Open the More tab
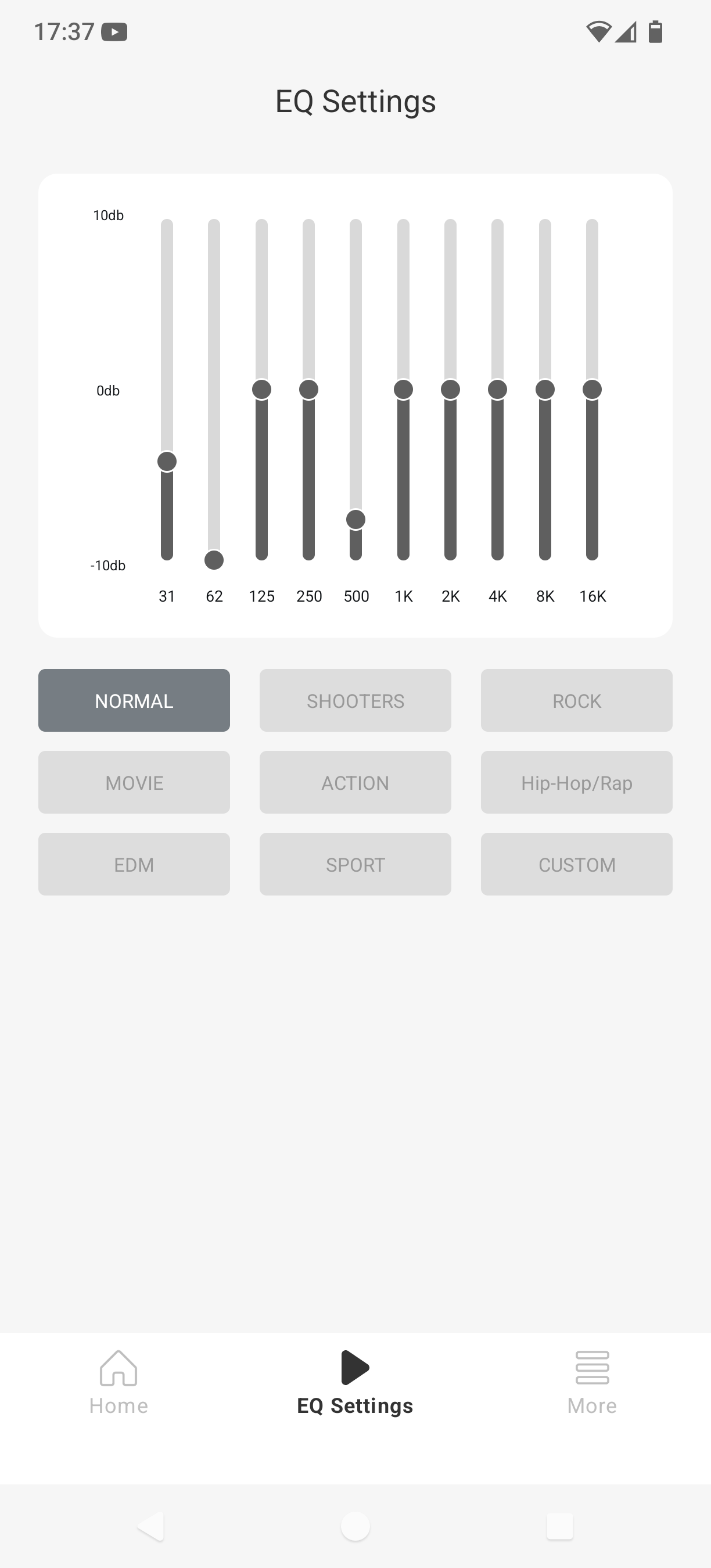 click(x=592, y=1383)
